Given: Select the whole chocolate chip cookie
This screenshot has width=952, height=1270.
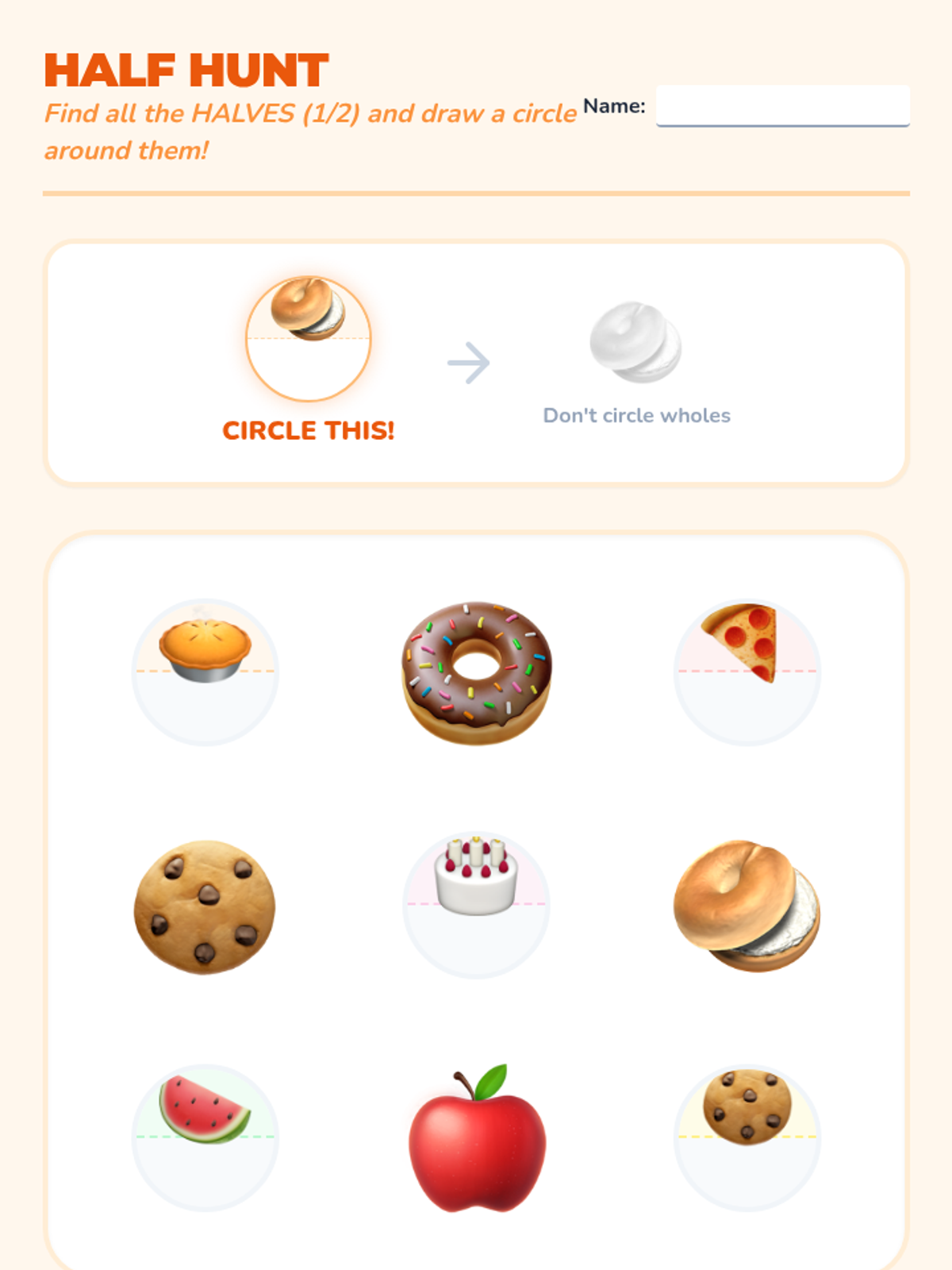Looking at the screenshot, I should pyautogui.click(x=205, y=906).
